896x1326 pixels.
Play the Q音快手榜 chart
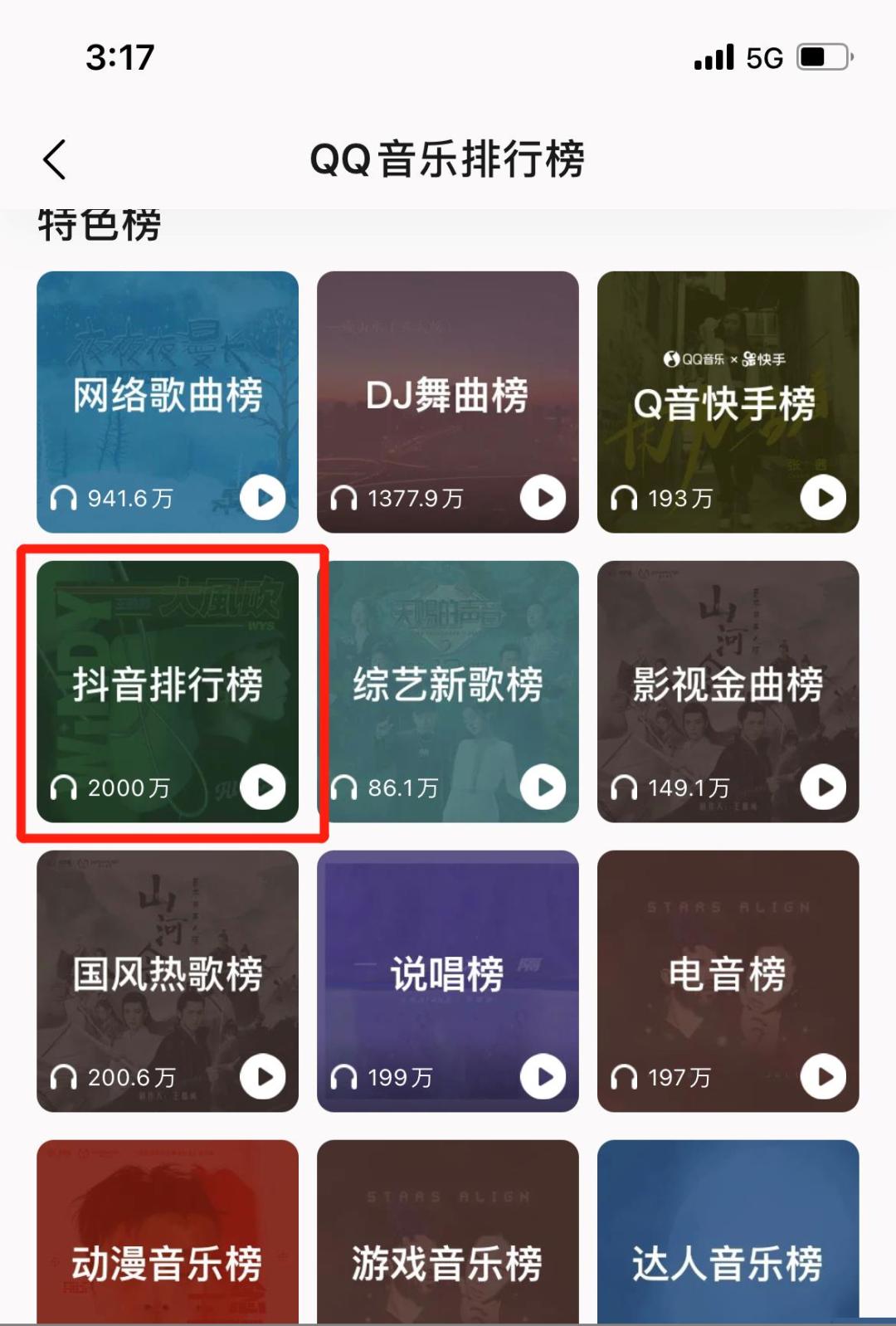[823, 498]
